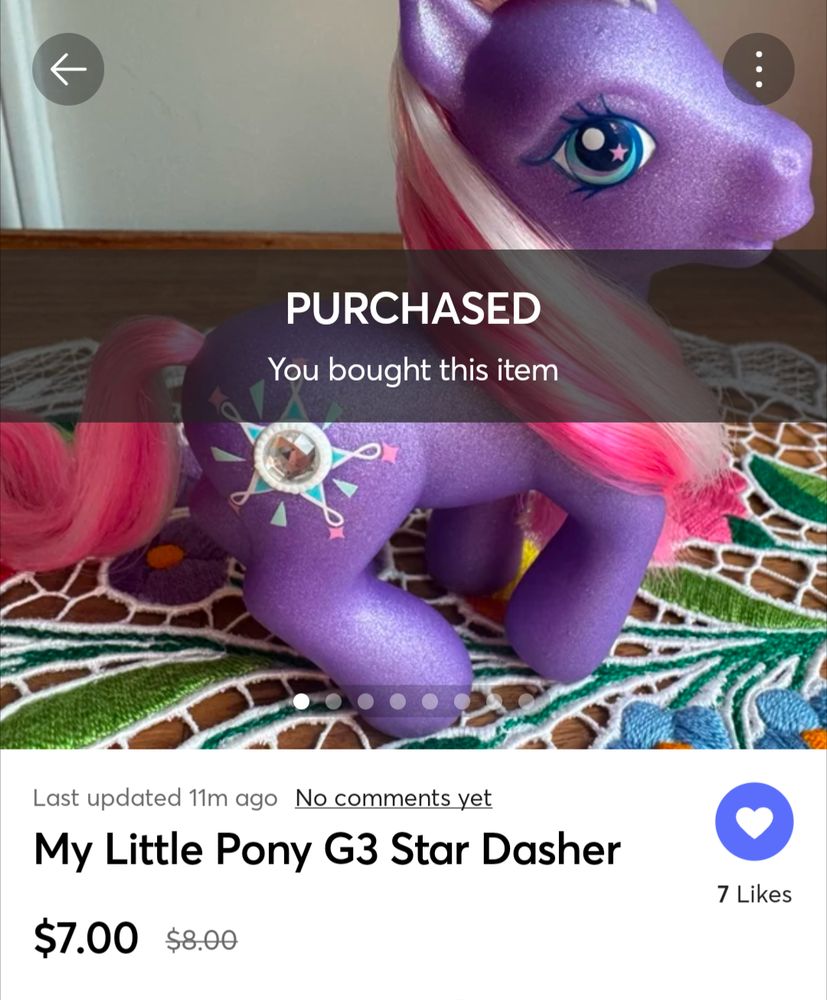Go back using the arrow button
The width and height of the screenshot is (827, 1000).
pos(68,69)
